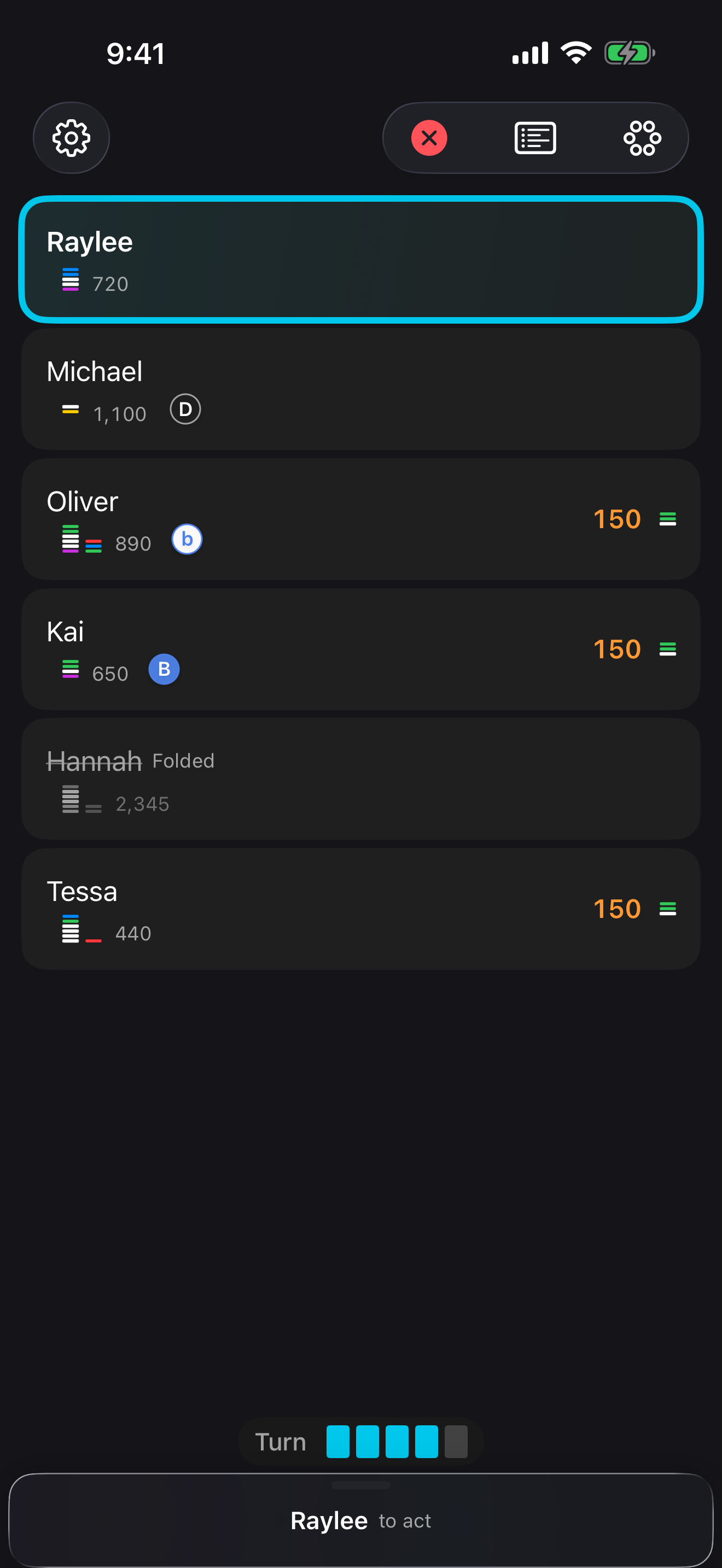Open the settings gear
This screenshot has height=1568, width=722.
71,138
